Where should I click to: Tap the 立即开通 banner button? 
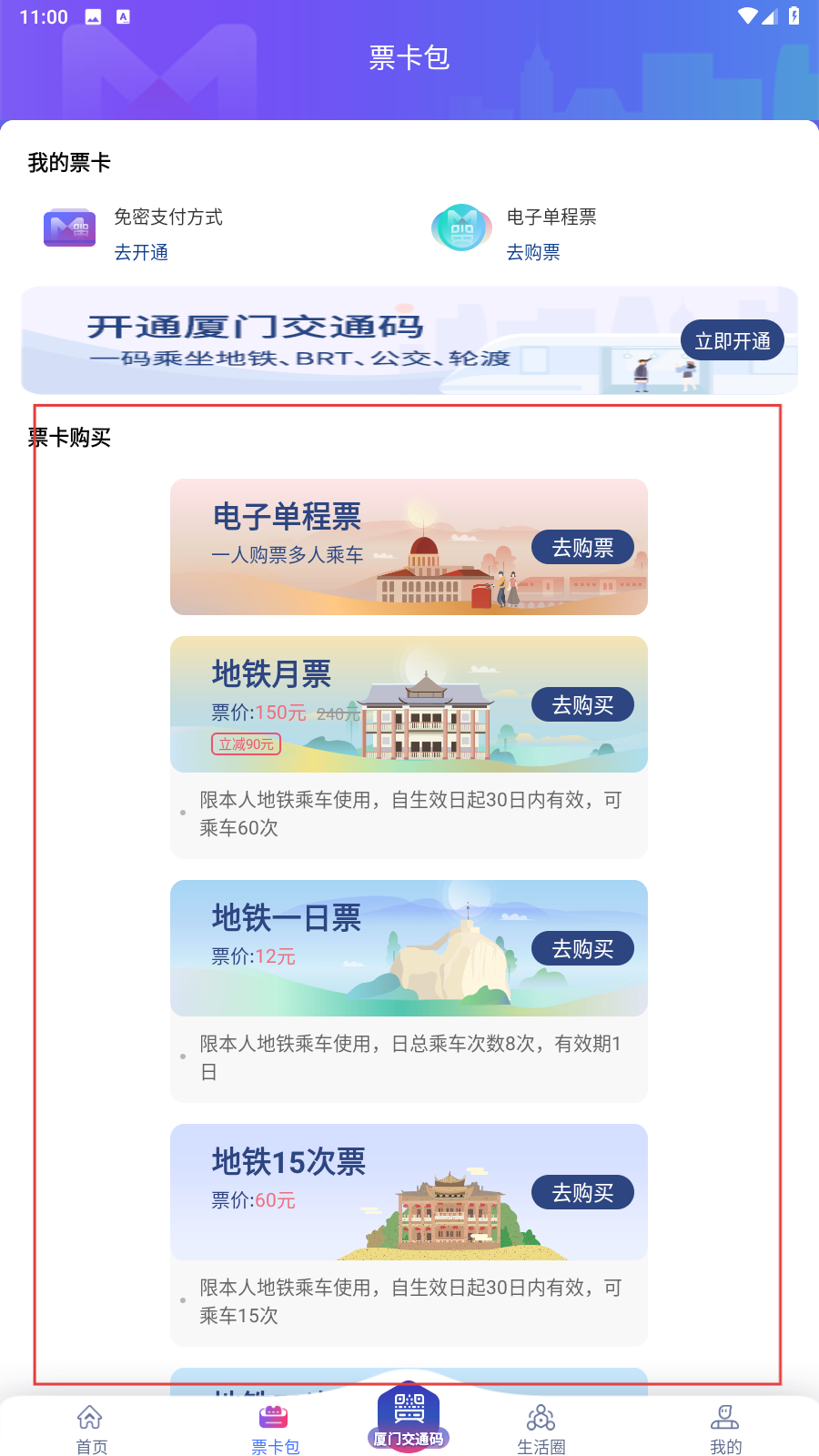pos(733,340)
